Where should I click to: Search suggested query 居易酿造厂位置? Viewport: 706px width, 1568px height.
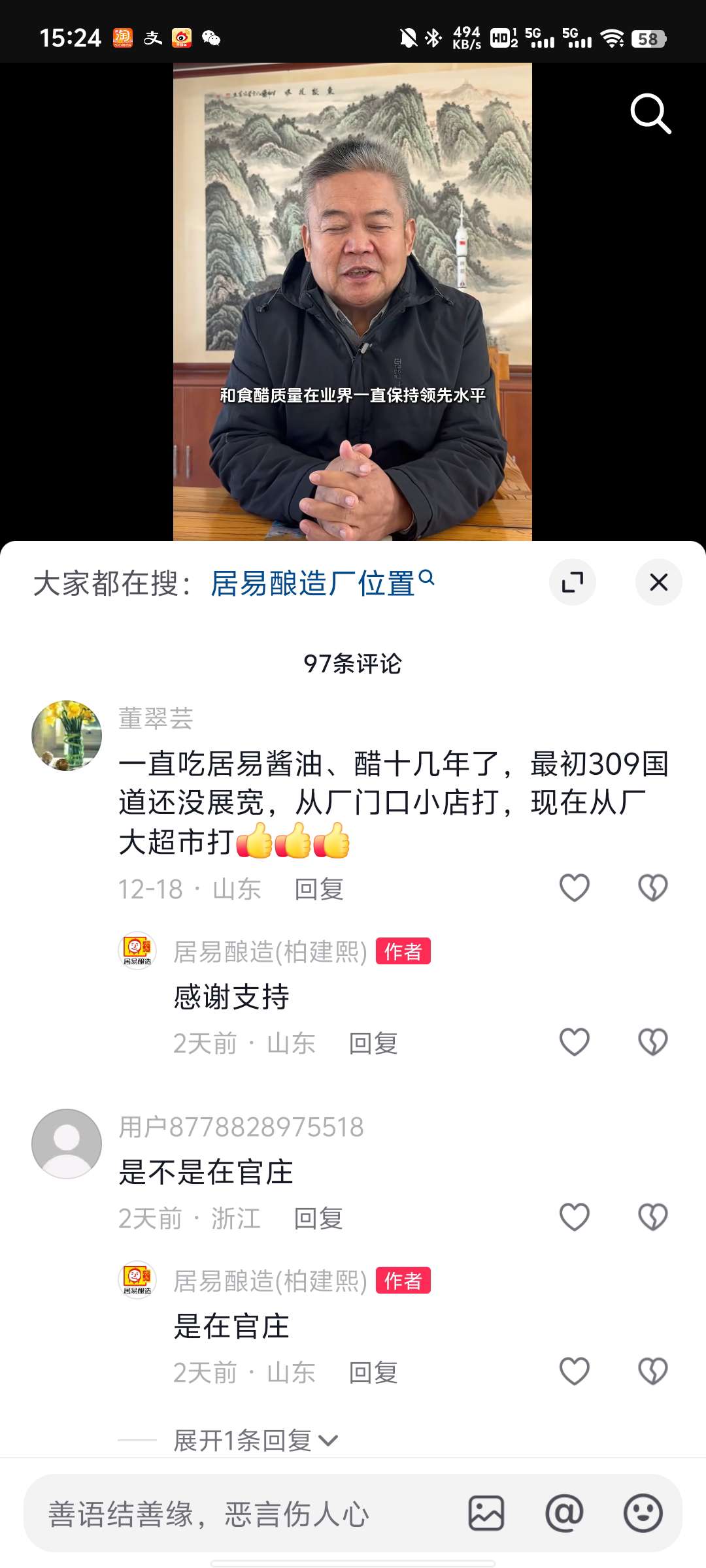[x=313, y=583]
